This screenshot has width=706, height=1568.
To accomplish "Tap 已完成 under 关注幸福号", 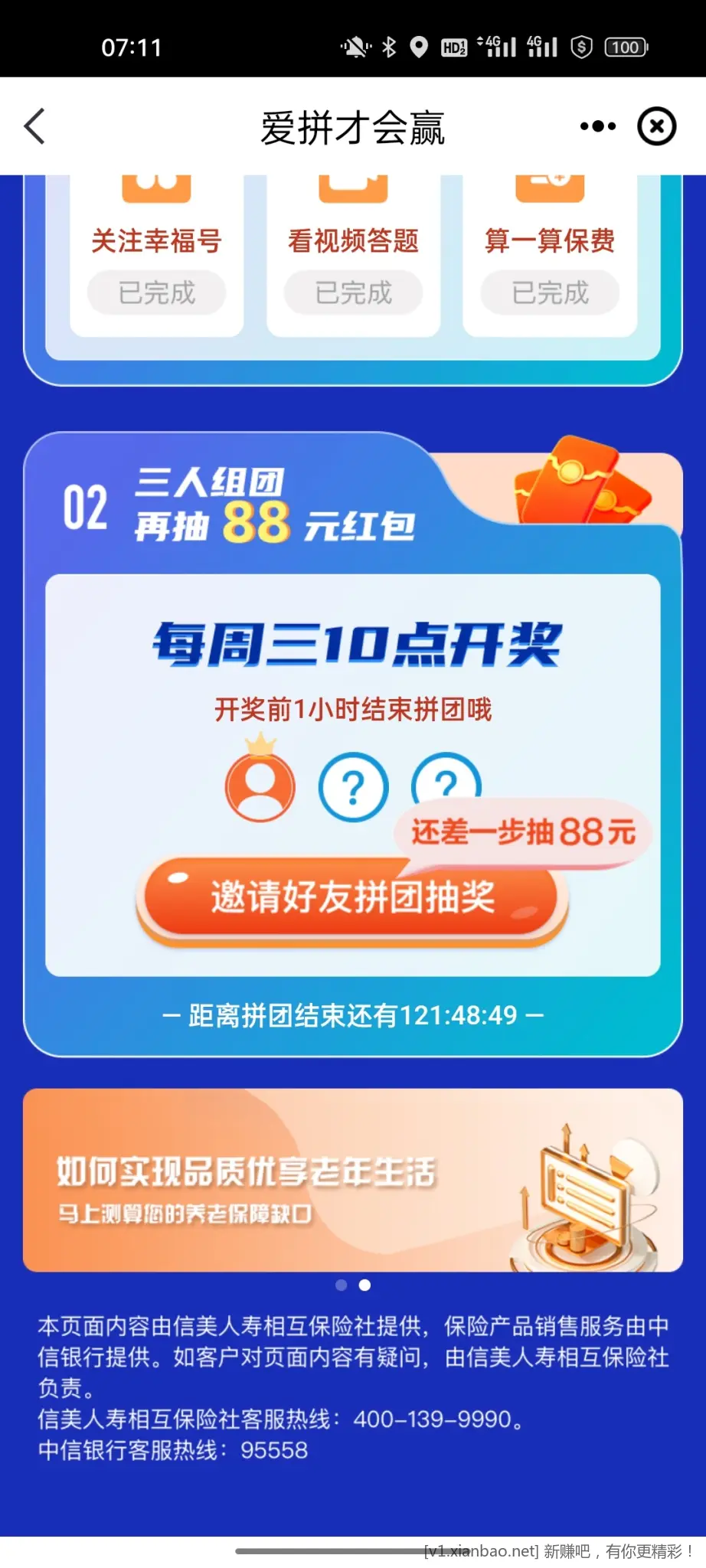I will (156, 292).
